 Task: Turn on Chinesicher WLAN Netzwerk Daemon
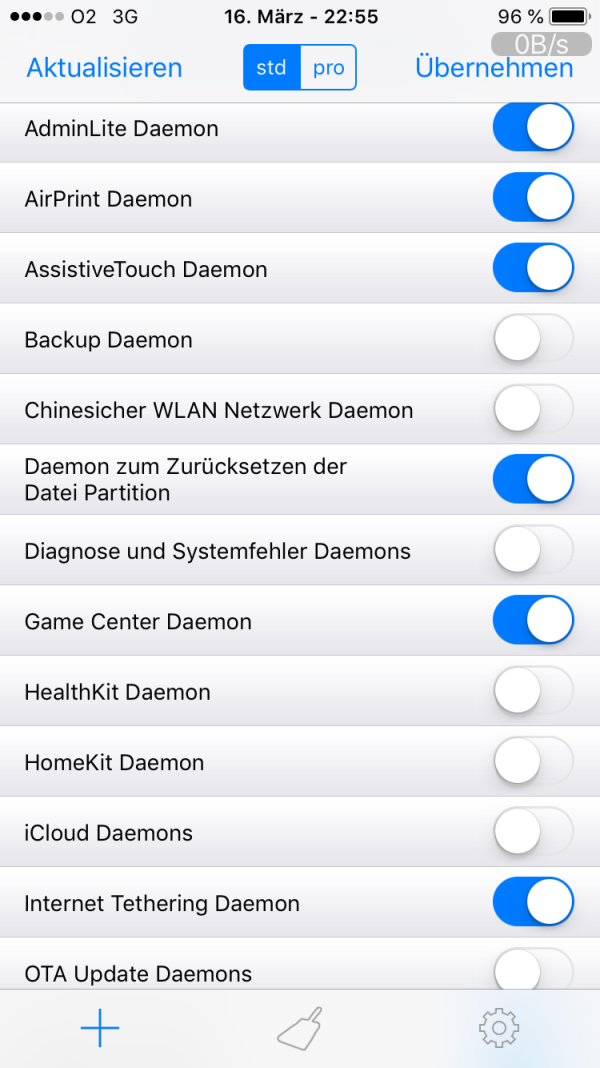533,409
